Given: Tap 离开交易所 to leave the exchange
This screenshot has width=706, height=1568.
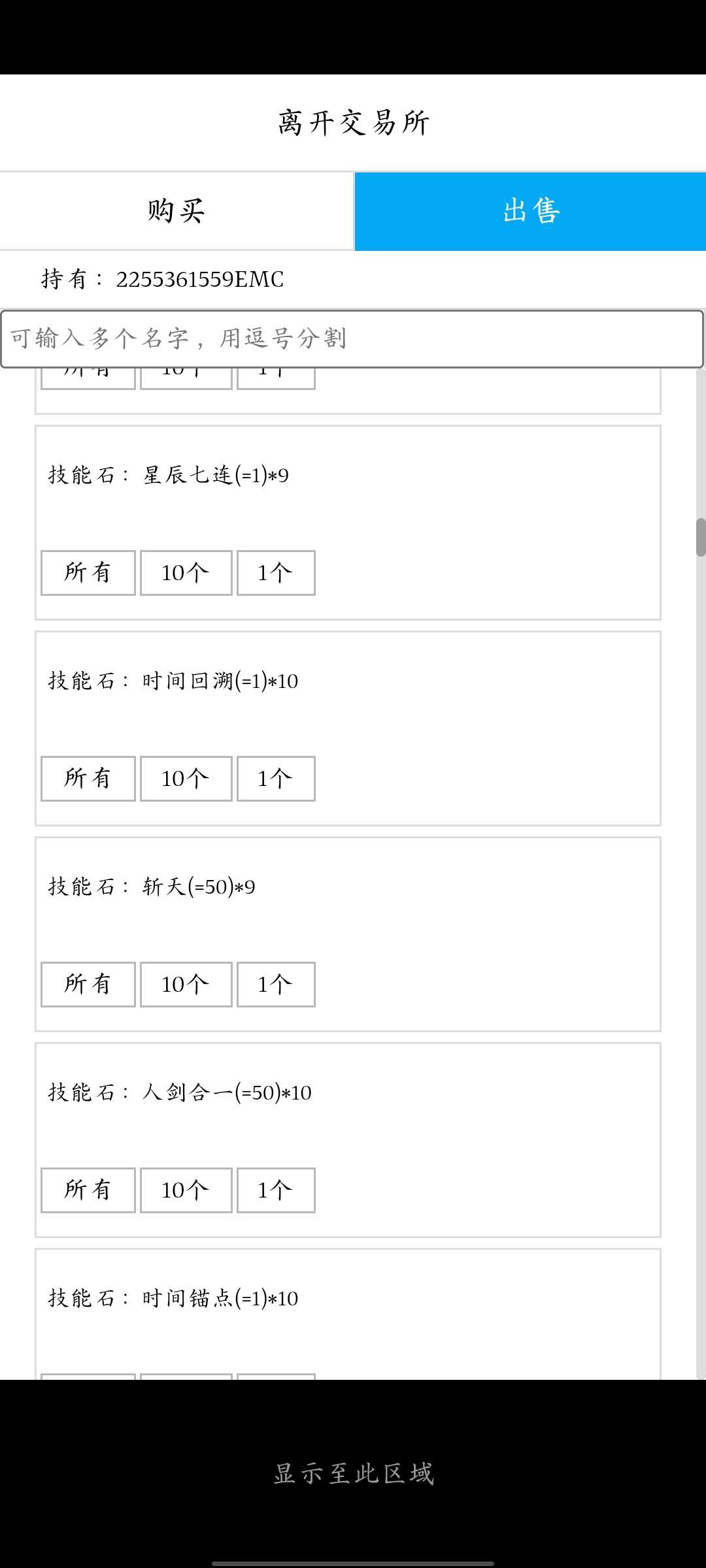Looking at the screenshot, I should point(353,123).
